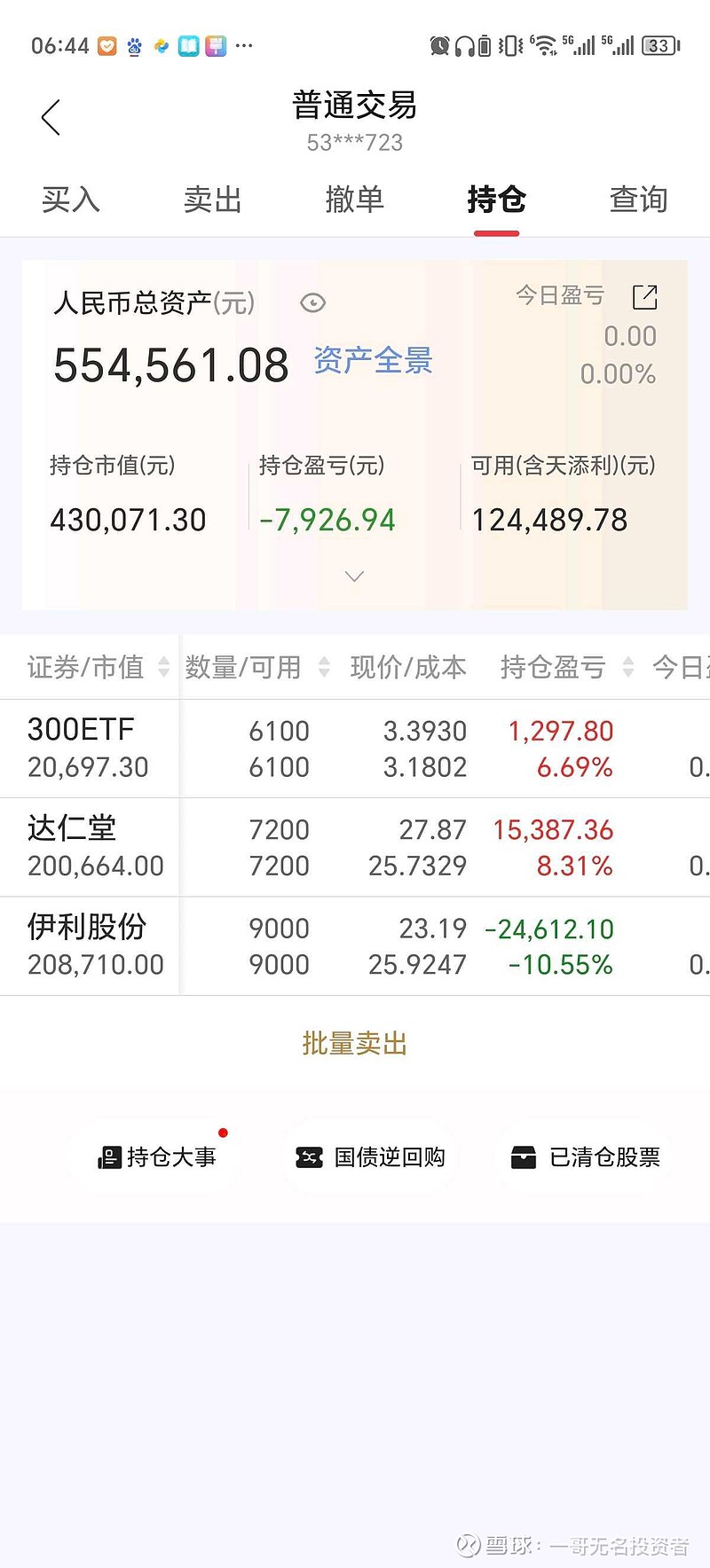Sort holdings by 数量/可用

[x=256, y=667]
